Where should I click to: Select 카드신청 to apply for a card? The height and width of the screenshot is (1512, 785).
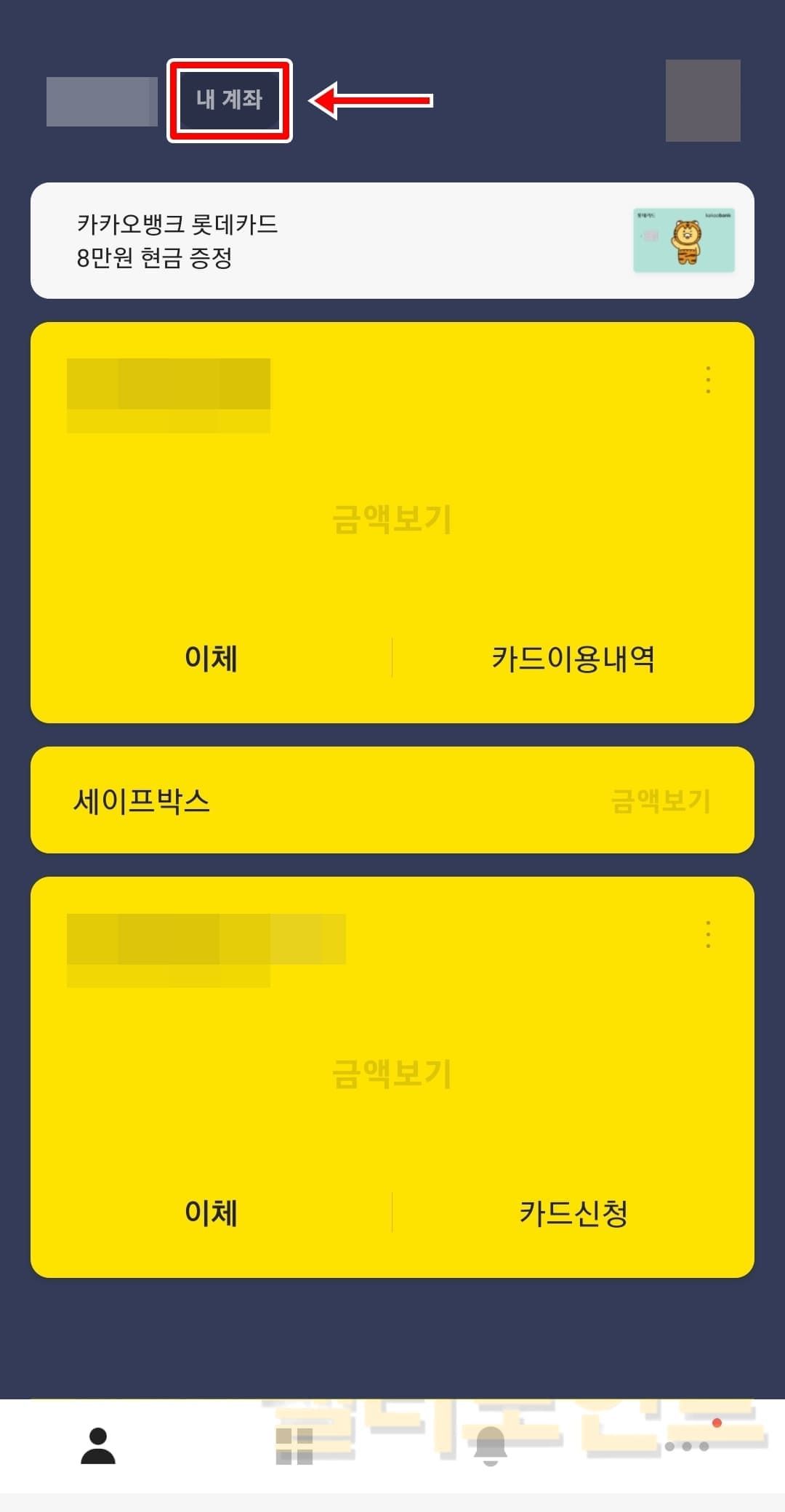(x=573, y=1213)
